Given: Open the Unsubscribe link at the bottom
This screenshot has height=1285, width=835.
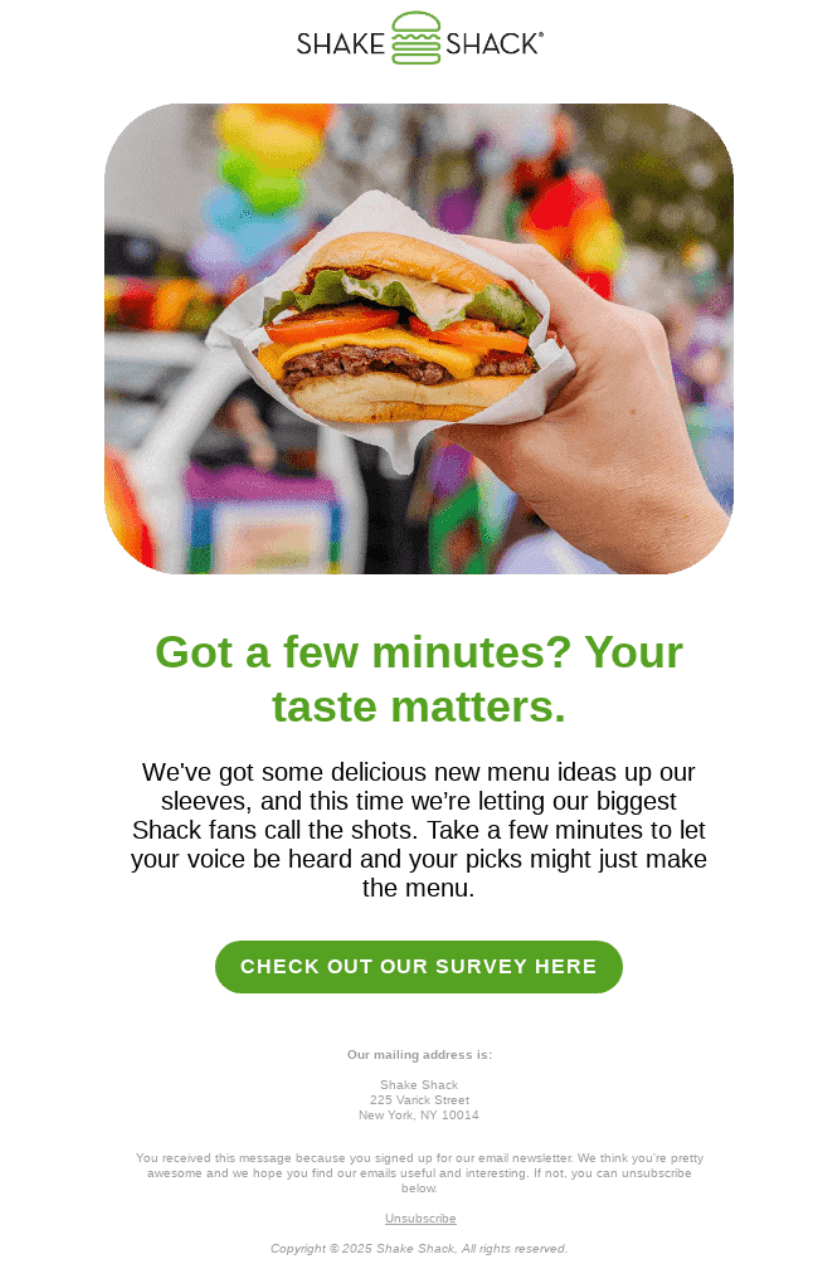Looking at the screenshot, I should [x=419, y=1218].
